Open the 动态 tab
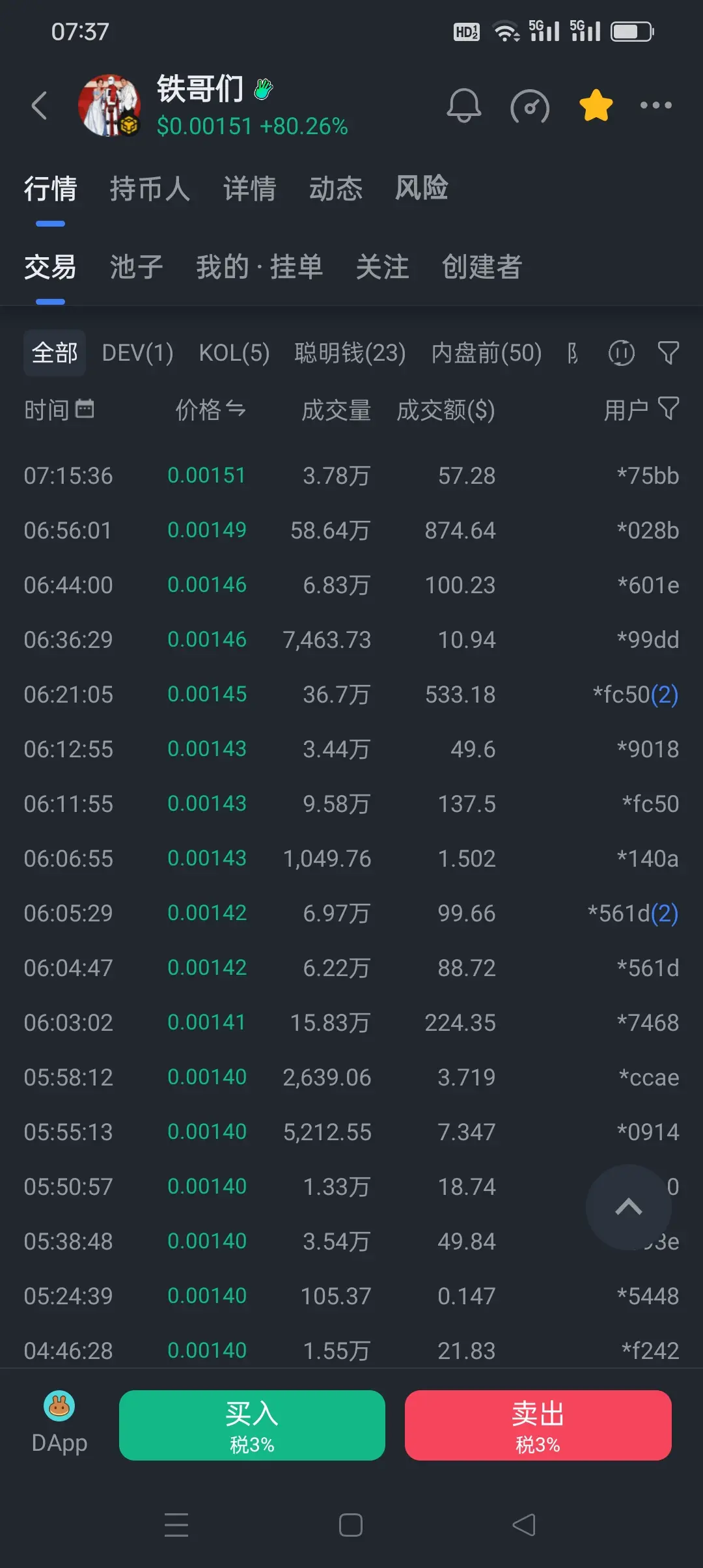703x1568 pixels. coord(335,189)
